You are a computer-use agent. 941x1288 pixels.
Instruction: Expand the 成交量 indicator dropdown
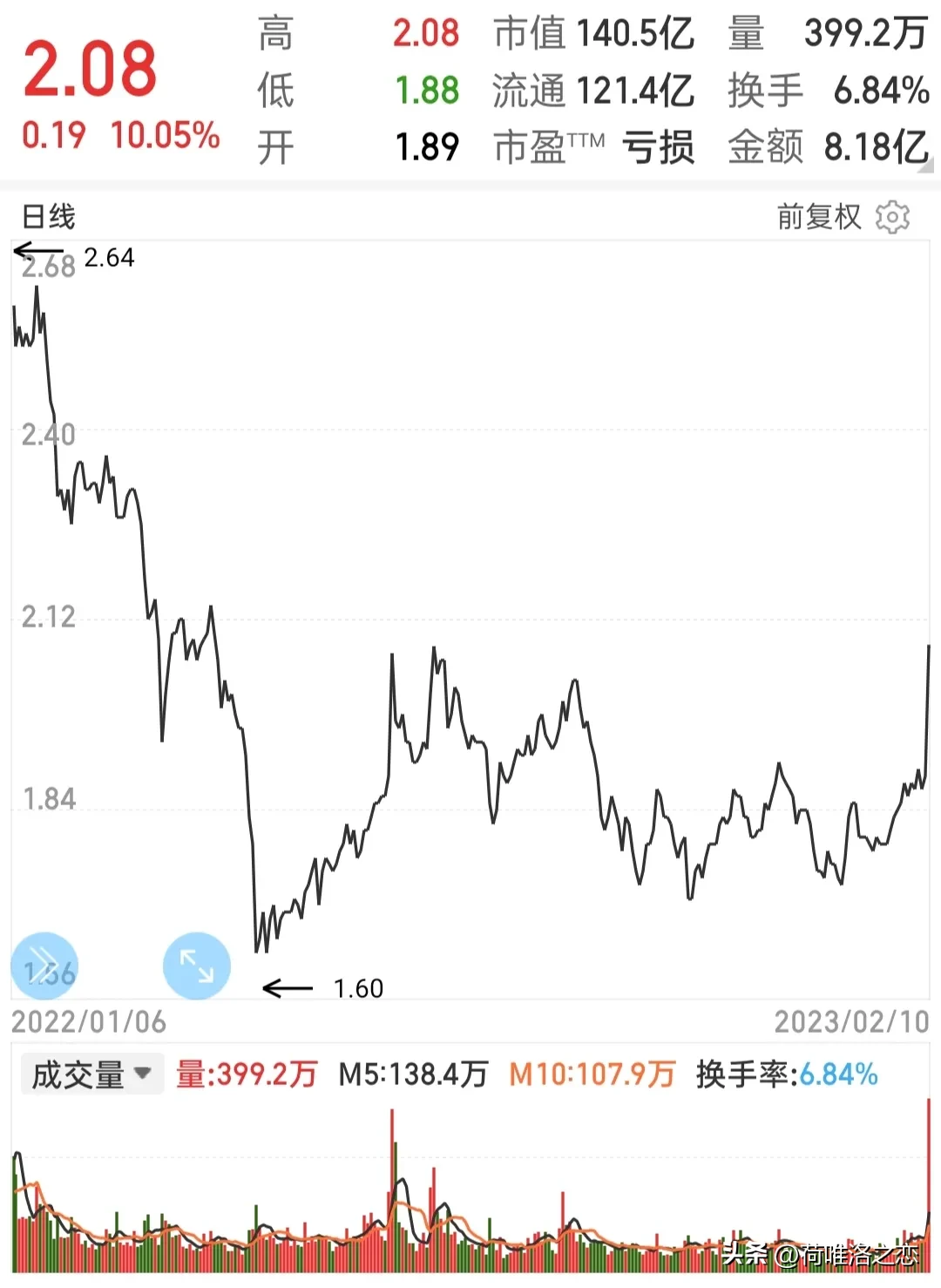coord(91,1074)
